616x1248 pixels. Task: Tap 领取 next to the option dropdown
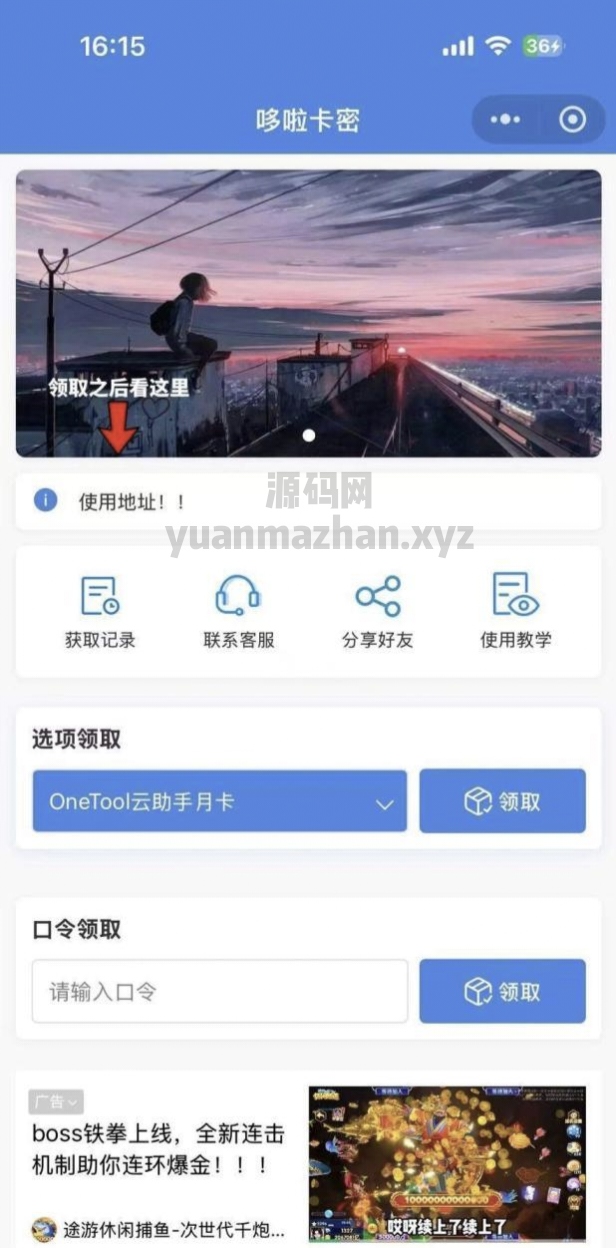(x=502, y=801)
